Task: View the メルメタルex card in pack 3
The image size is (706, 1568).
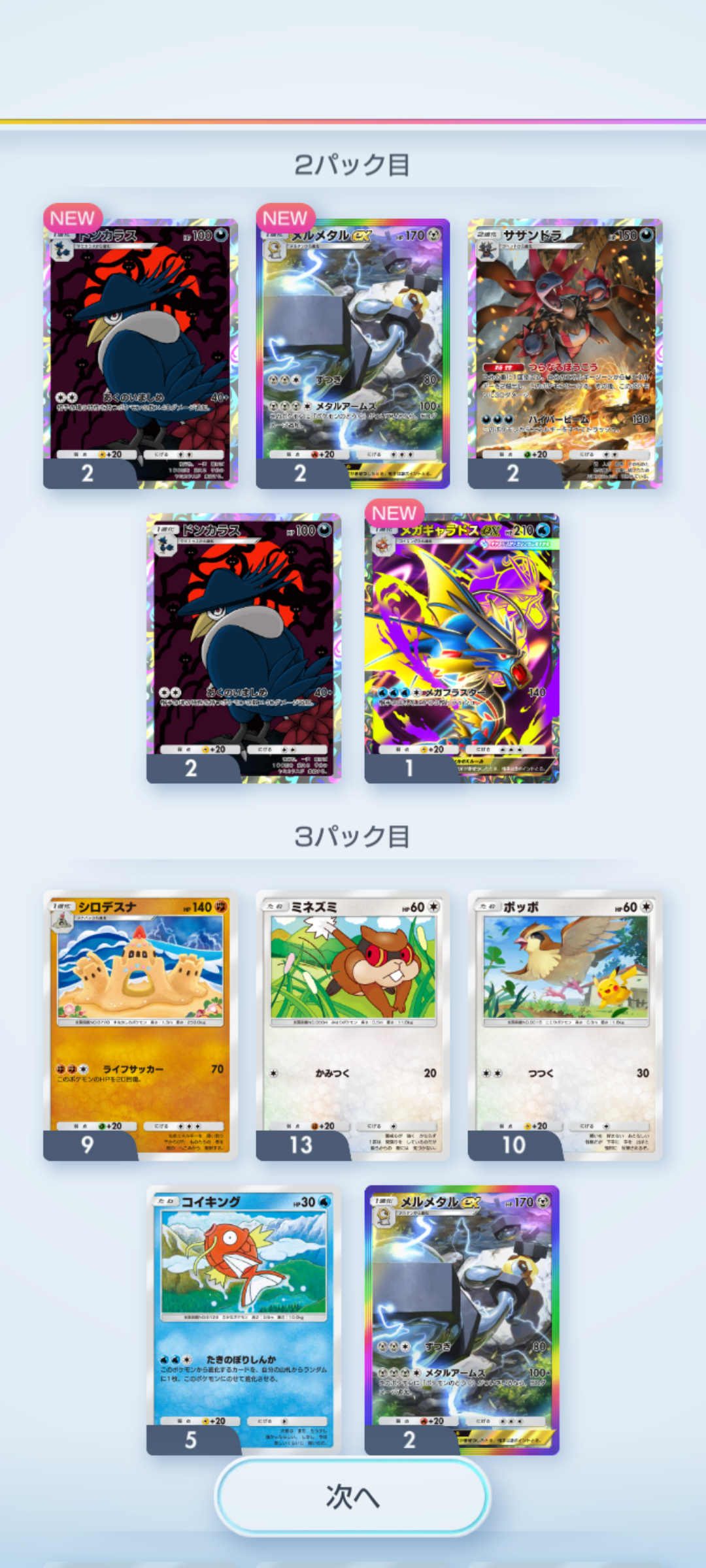Action: click(x=462, y=1320)
